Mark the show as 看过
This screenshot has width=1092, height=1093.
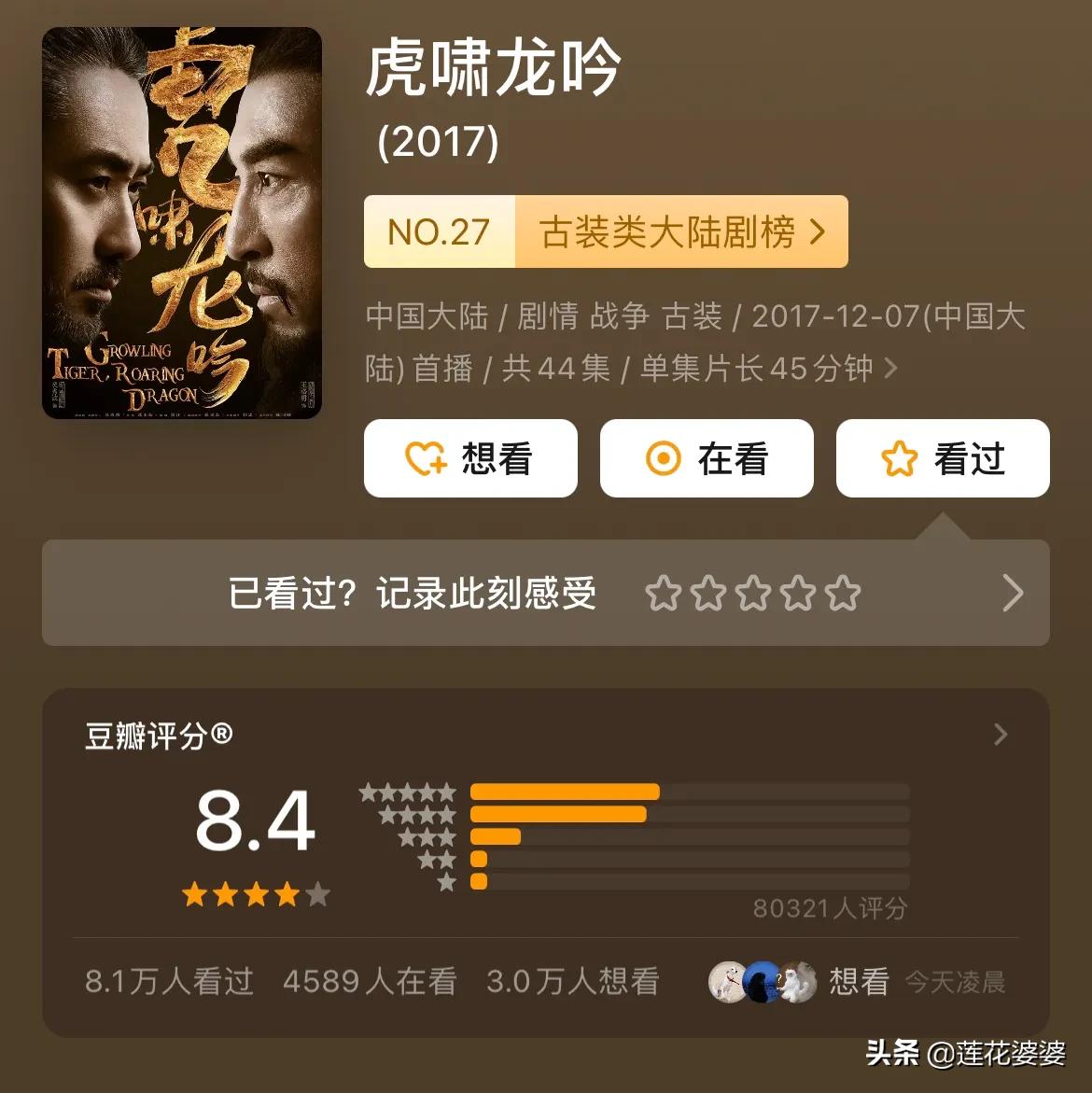(x=943, y=458)
